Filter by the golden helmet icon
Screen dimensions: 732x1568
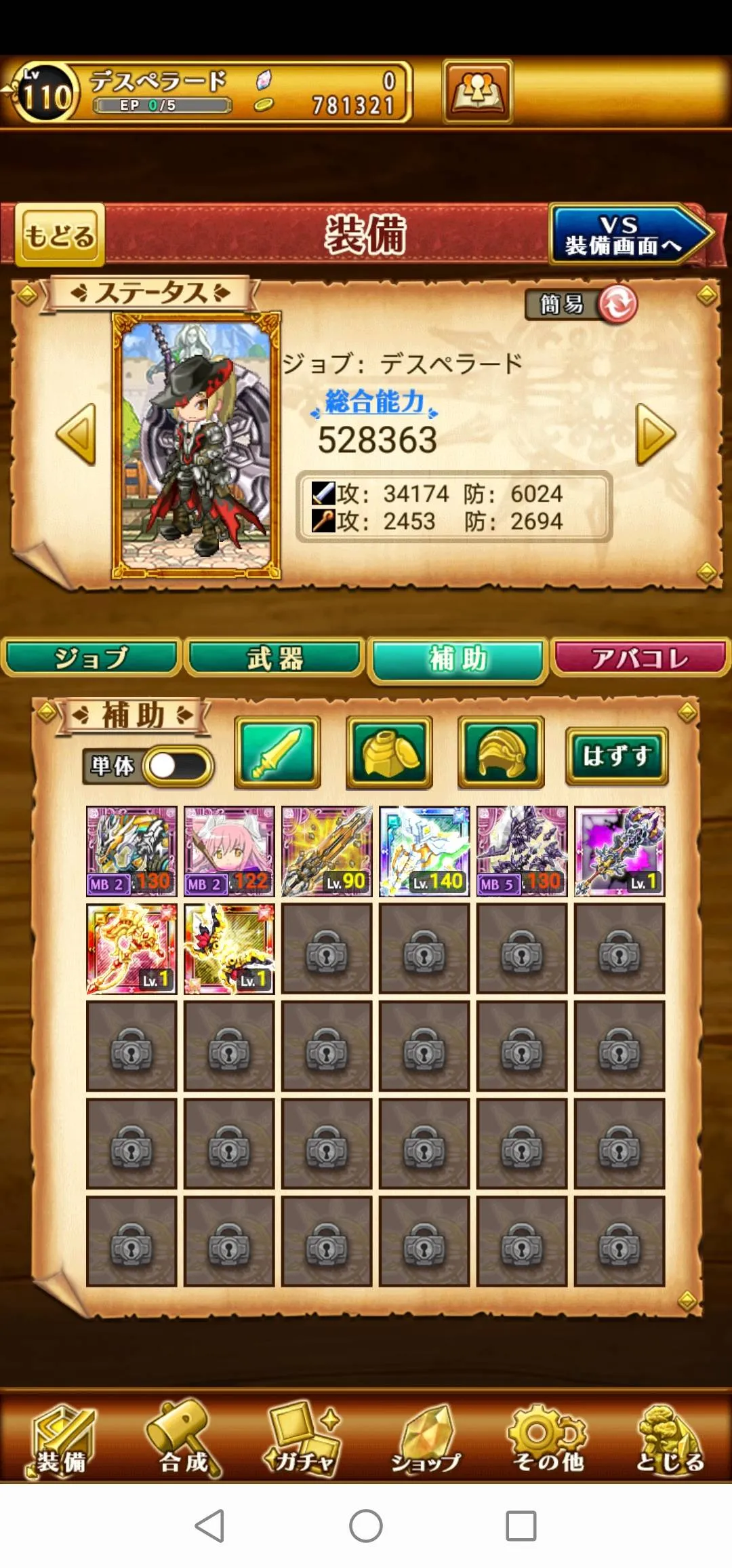tap(501, 753)
